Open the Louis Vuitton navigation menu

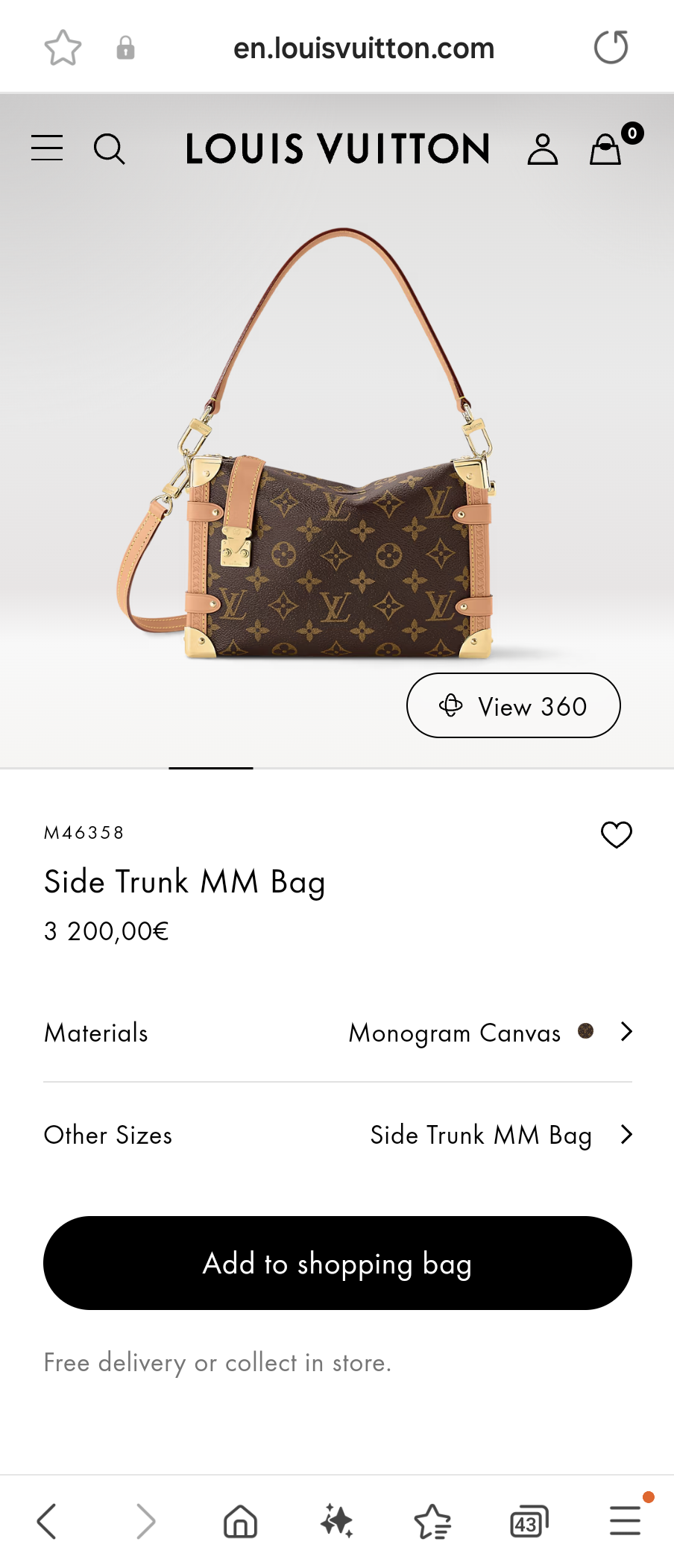pyautogui.click(x=46, y=148)
